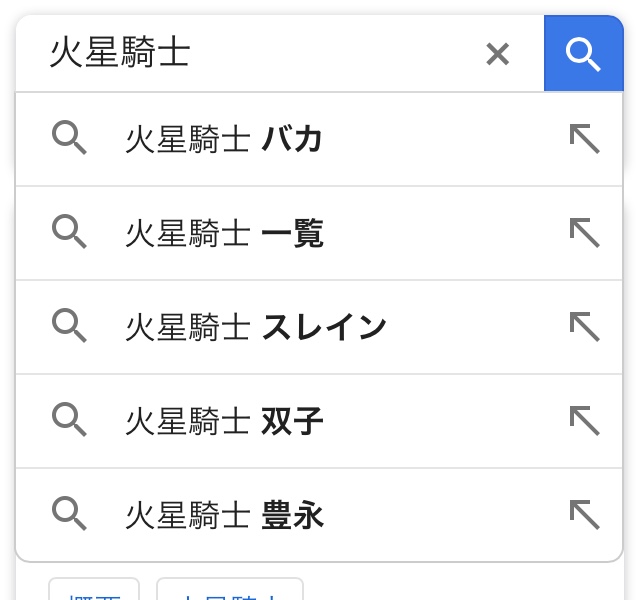Open the suggestion 火星騎士 双子
This screenshot has width=640, height=600.
[x=319, y=421]
